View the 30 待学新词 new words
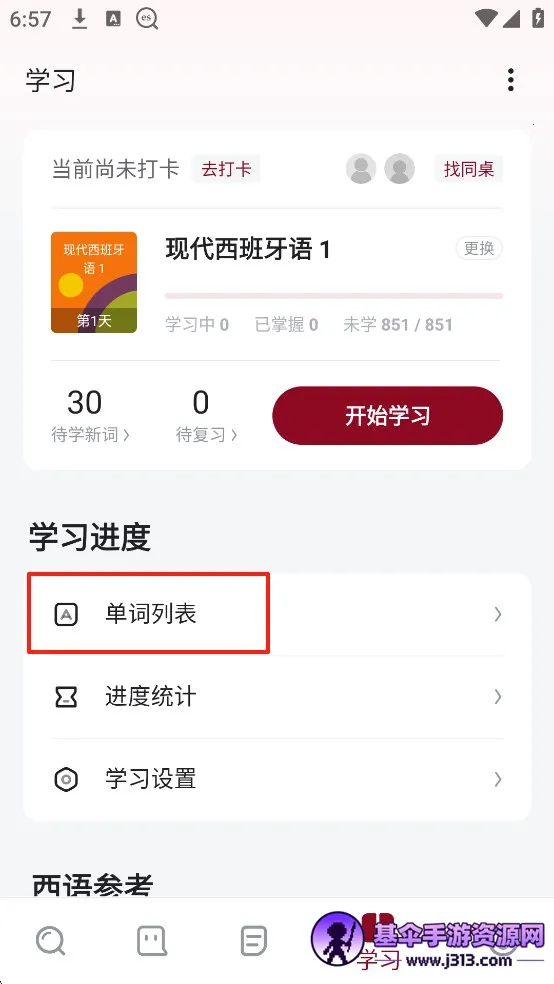 pyautogui.click(x=90, y=415)
